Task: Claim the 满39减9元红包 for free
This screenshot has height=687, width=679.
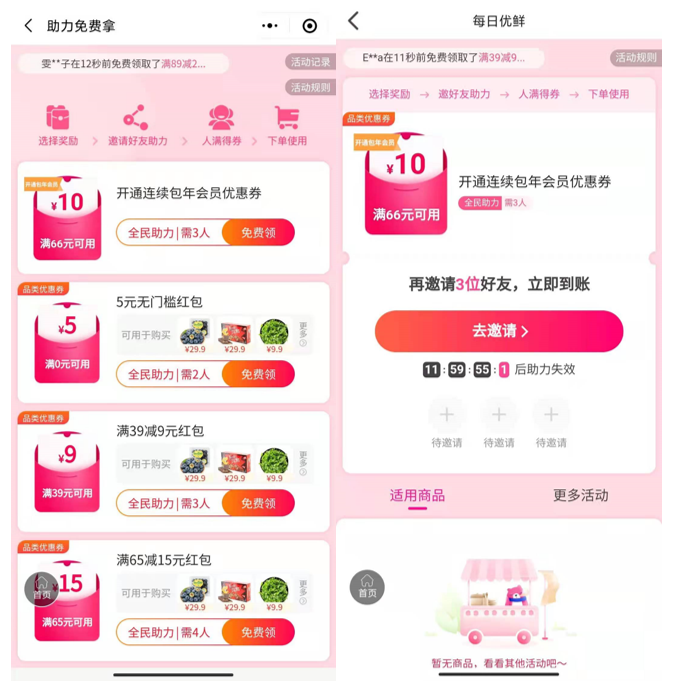Action: point(258,503)
